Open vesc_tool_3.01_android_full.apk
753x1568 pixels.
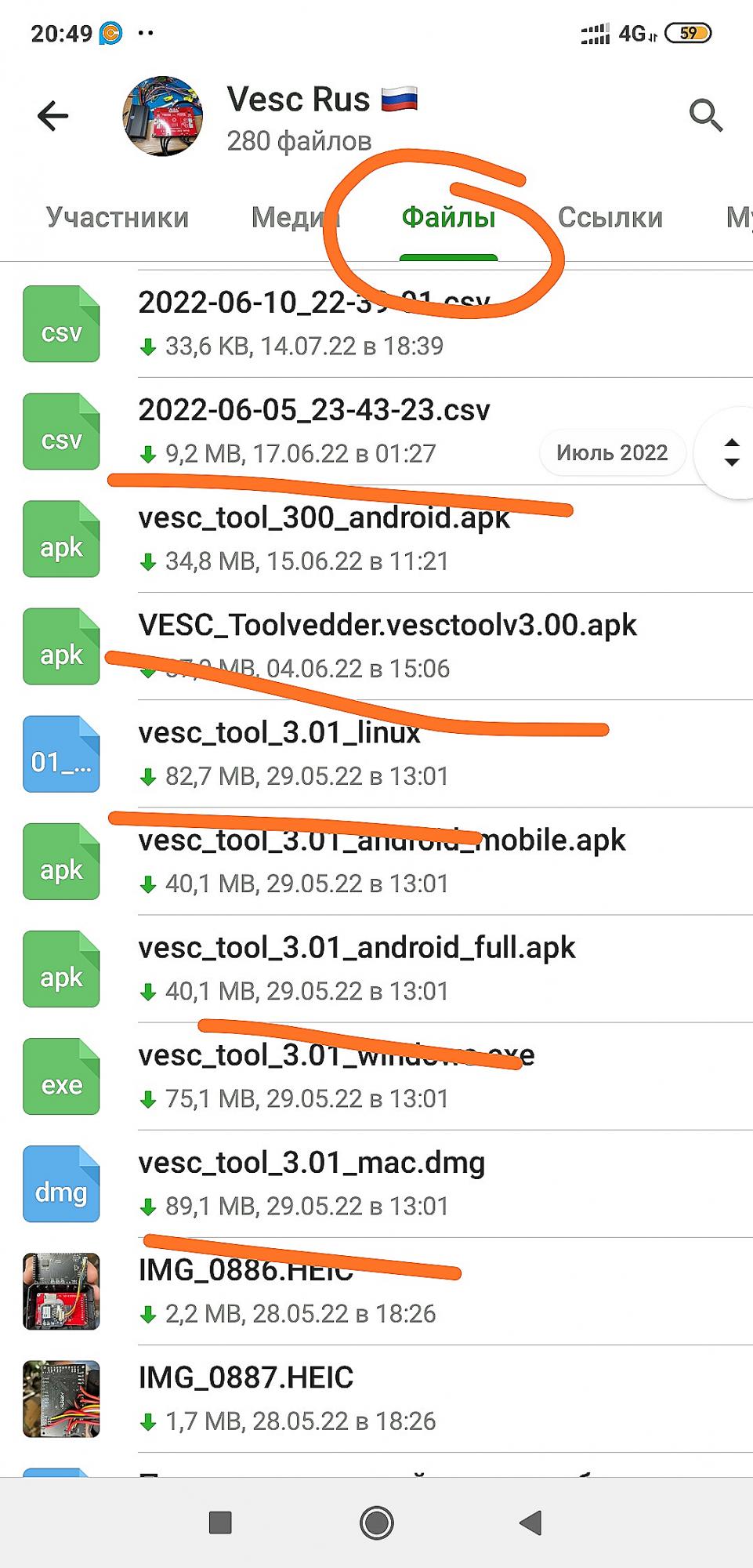[x=357, y=968]
